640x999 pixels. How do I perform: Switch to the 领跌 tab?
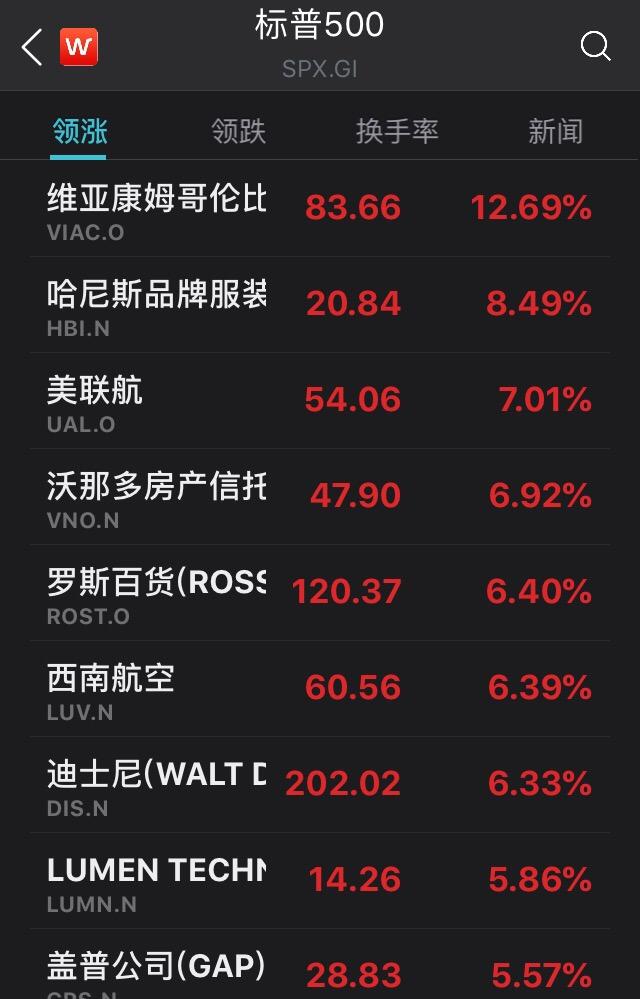tap(238, 132)
